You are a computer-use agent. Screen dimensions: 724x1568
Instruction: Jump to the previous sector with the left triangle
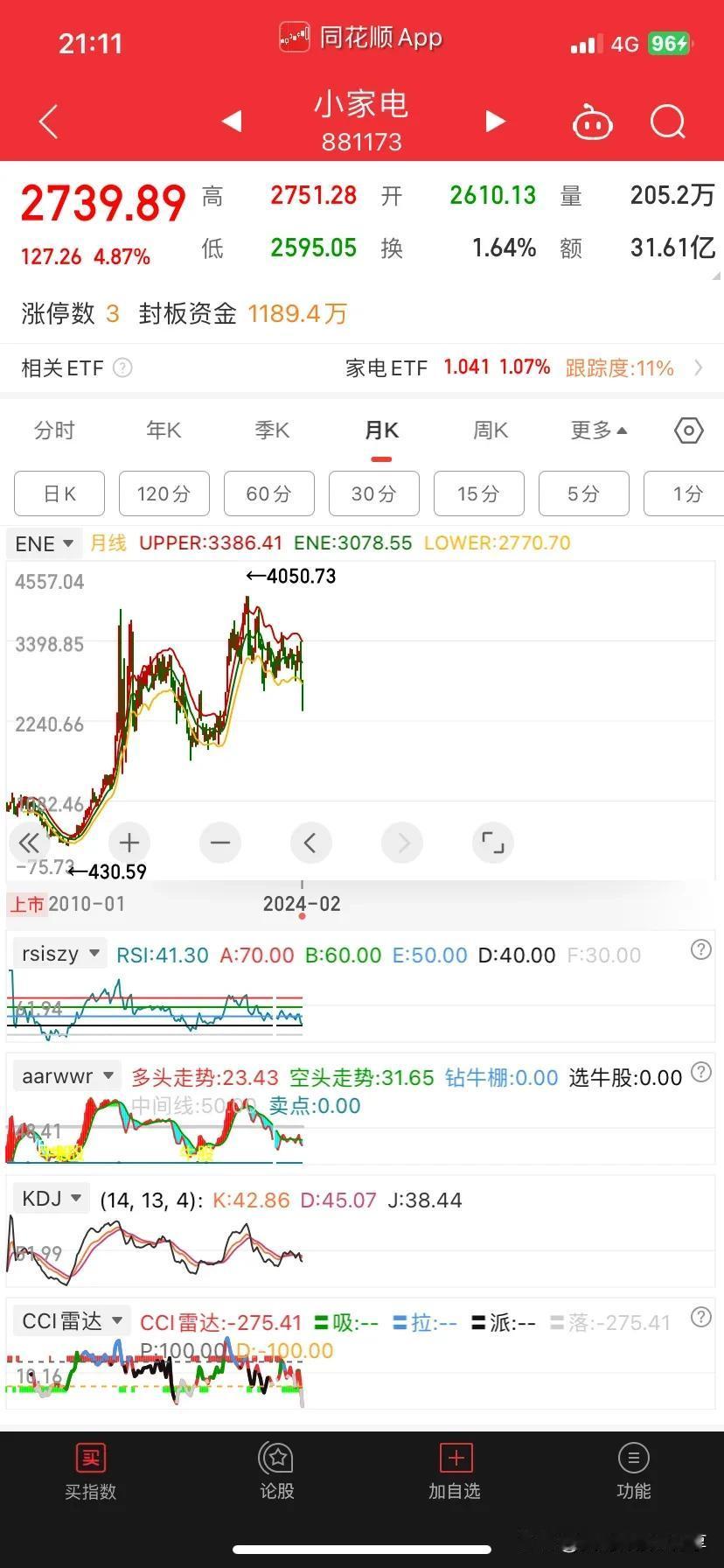click(232, 121)
